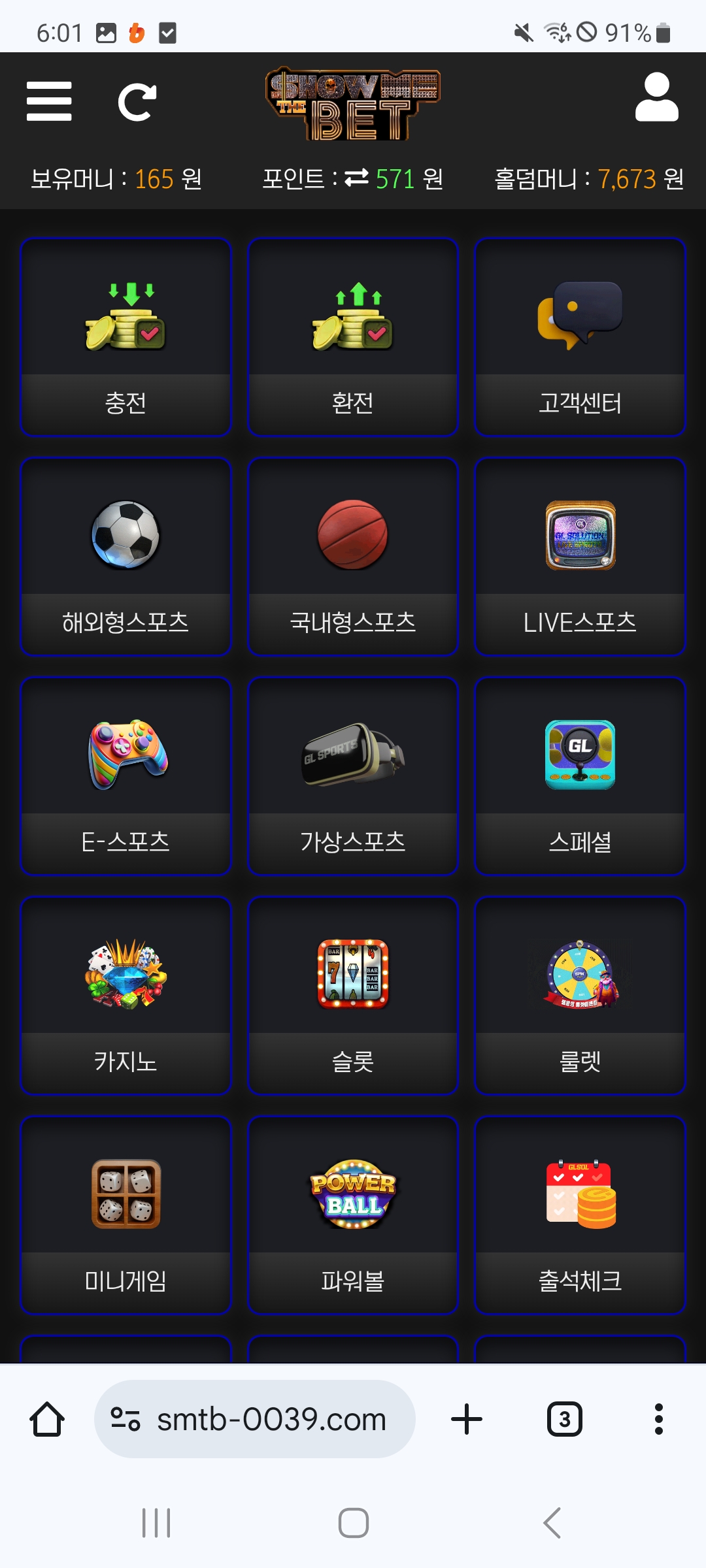Open 고객센터 customer center
706x1568 pixels.
580,337
